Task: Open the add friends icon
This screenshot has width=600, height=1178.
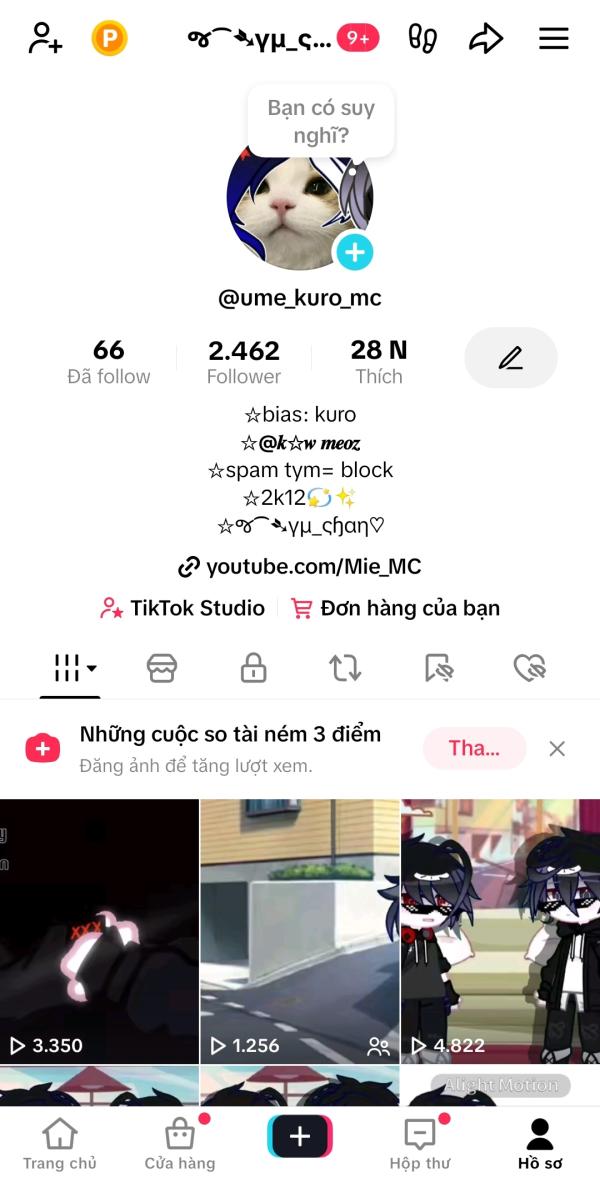Action: click(45, 39)
